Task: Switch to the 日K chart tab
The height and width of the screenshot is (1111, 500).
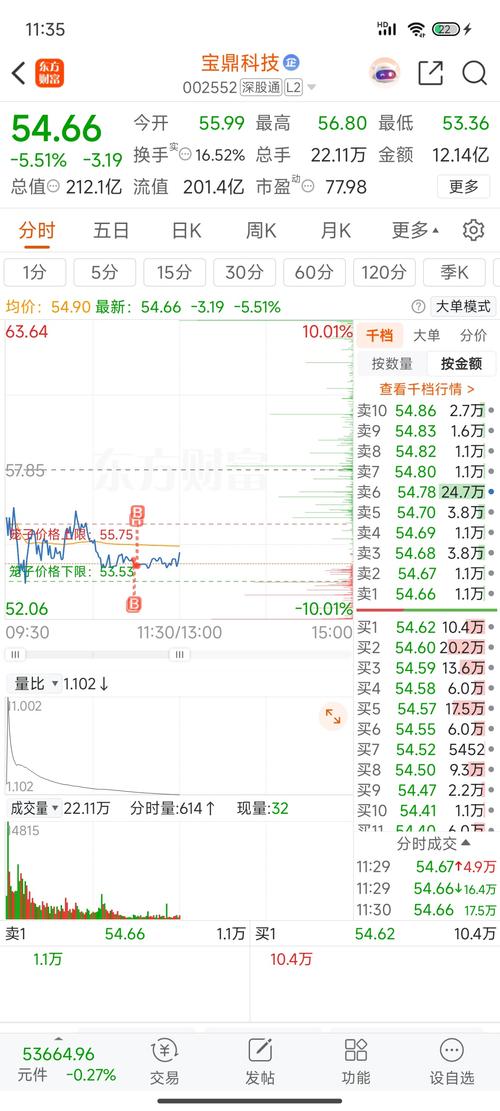Action: point(186,230)
